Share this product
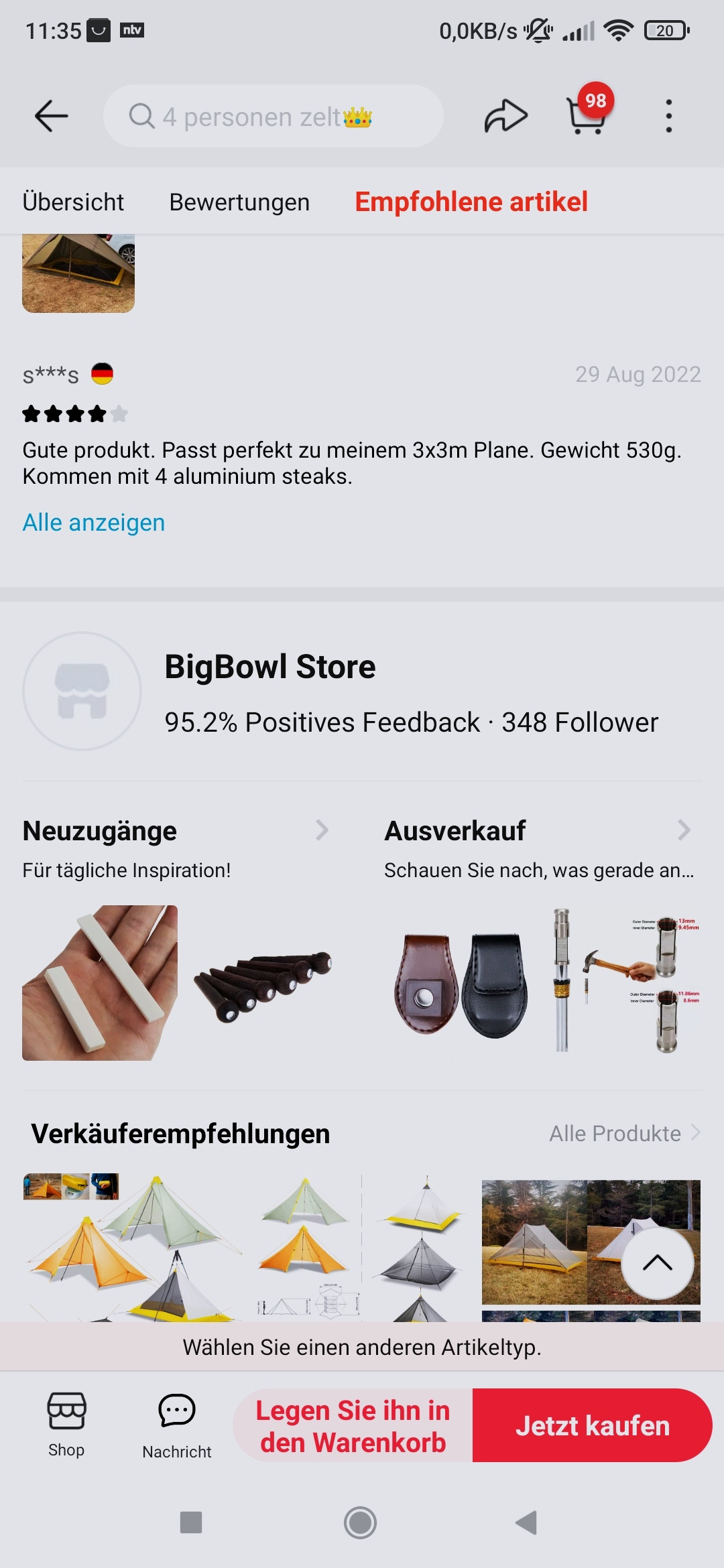The width and height of the screenshot is (724, 1568). coord(505,117)
